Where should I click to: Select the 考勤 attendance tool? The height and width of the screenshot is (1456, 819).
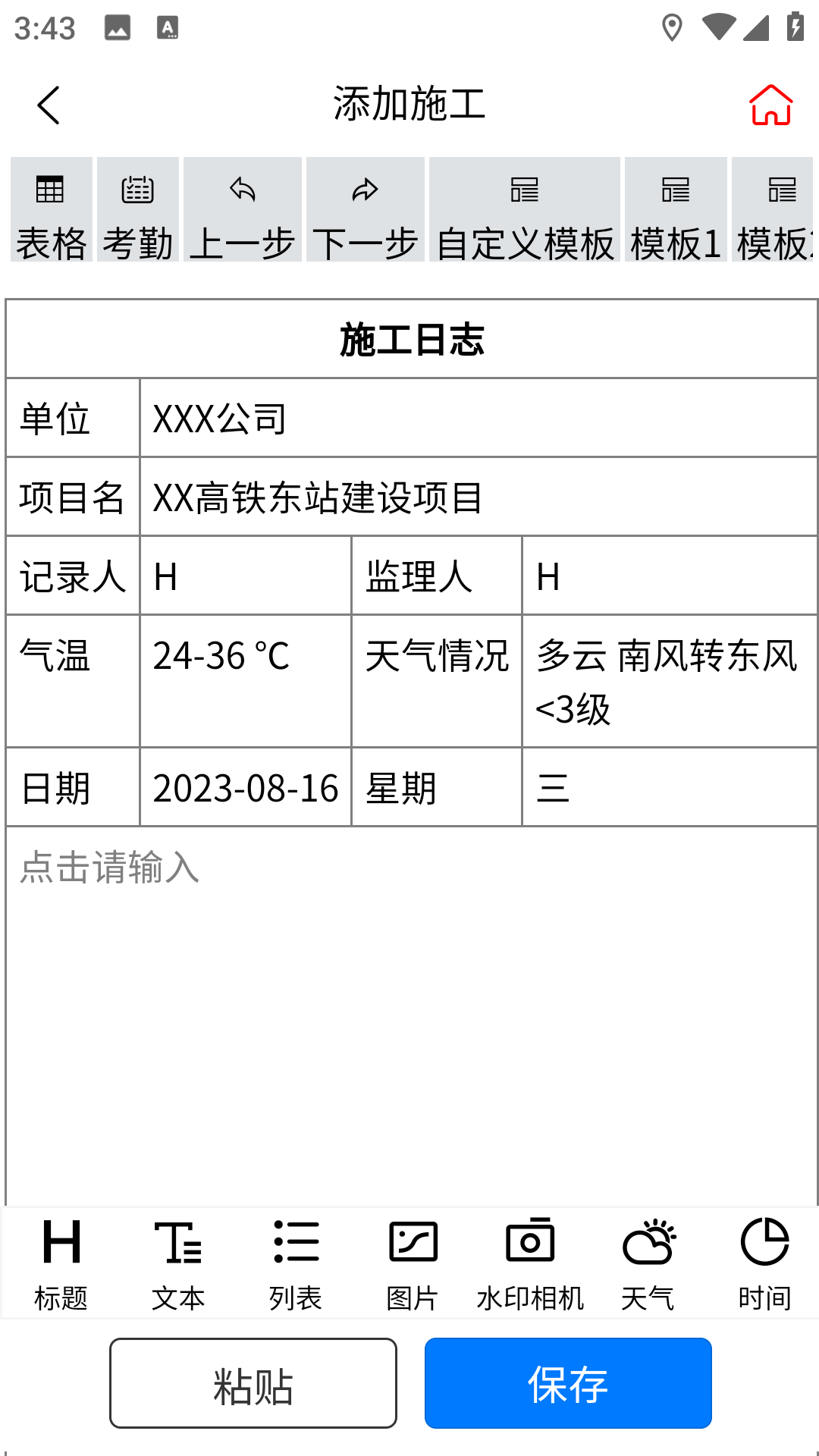pyautogui.click(x=137, y=211)
